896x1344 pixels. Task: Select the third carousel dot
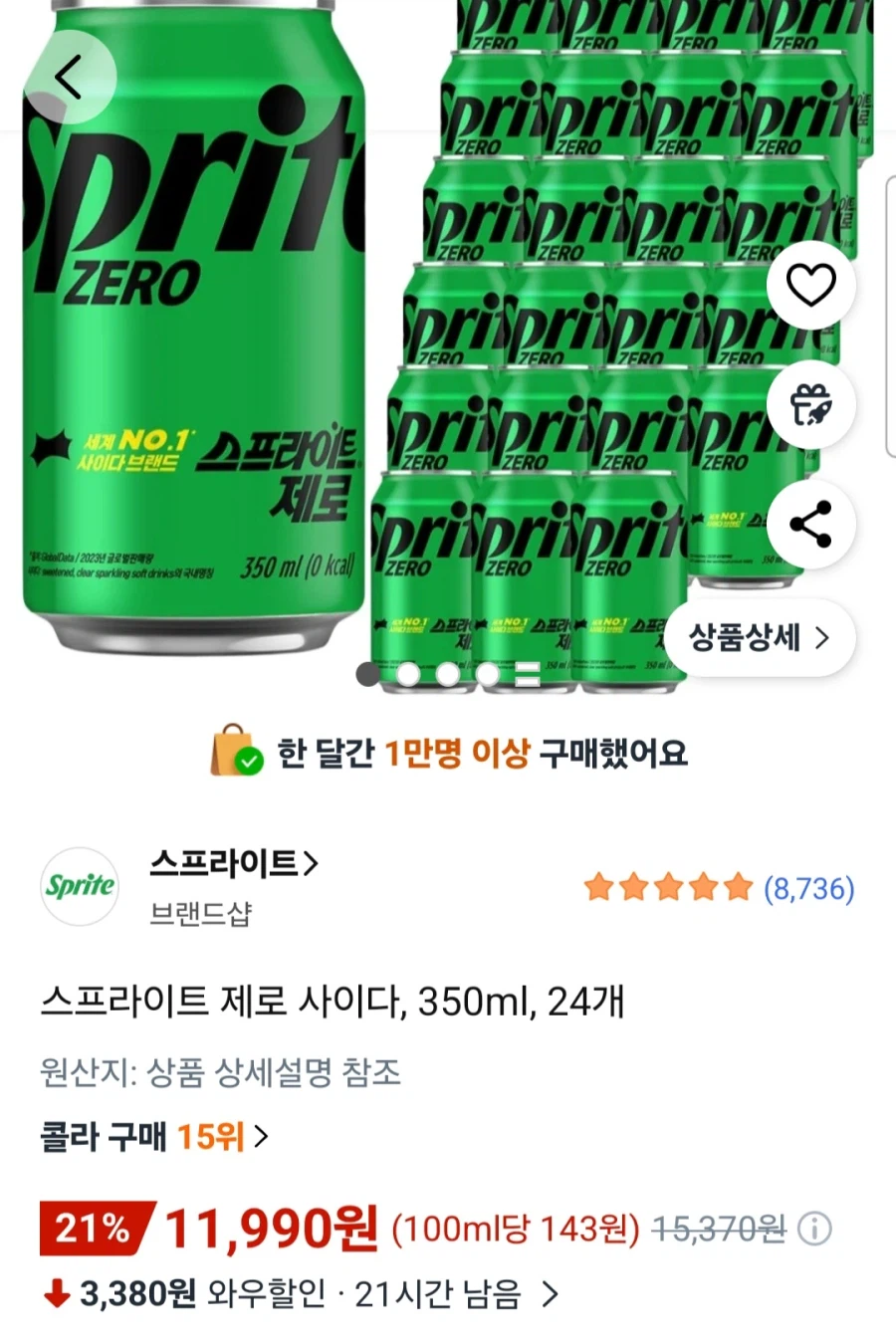pos(448,675)
